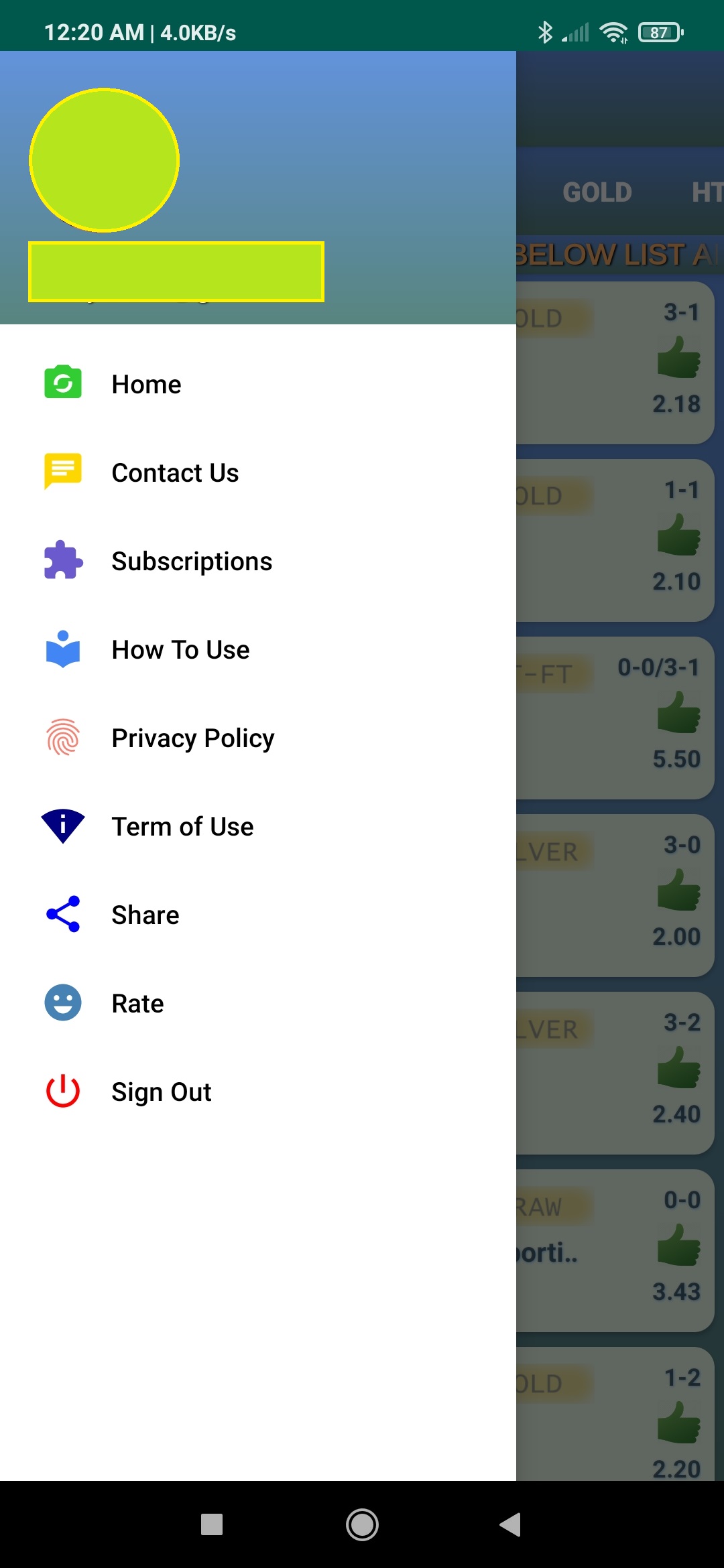
Task: Go to Subscriptions
Action: coord(191,562)
